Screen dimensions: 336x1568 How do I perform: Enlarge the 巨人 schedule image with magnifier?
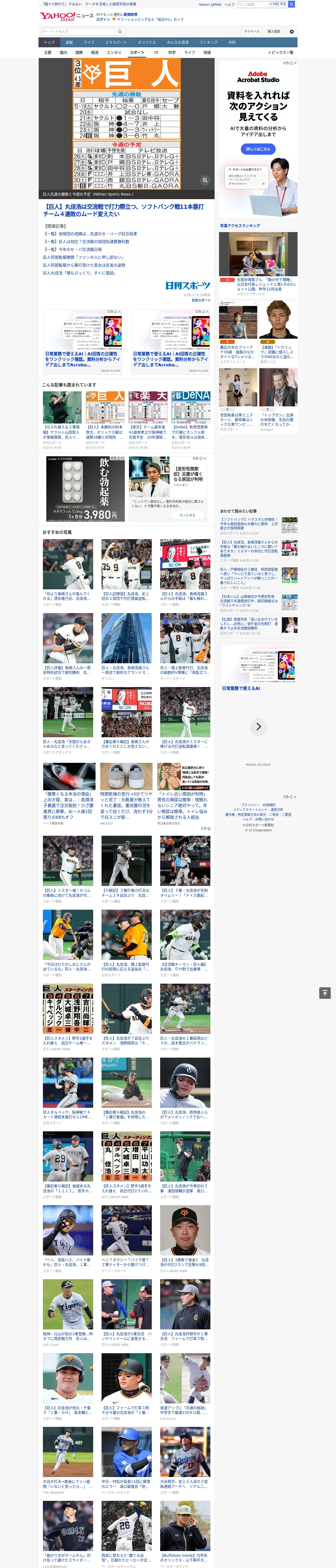tap(205, 180)
